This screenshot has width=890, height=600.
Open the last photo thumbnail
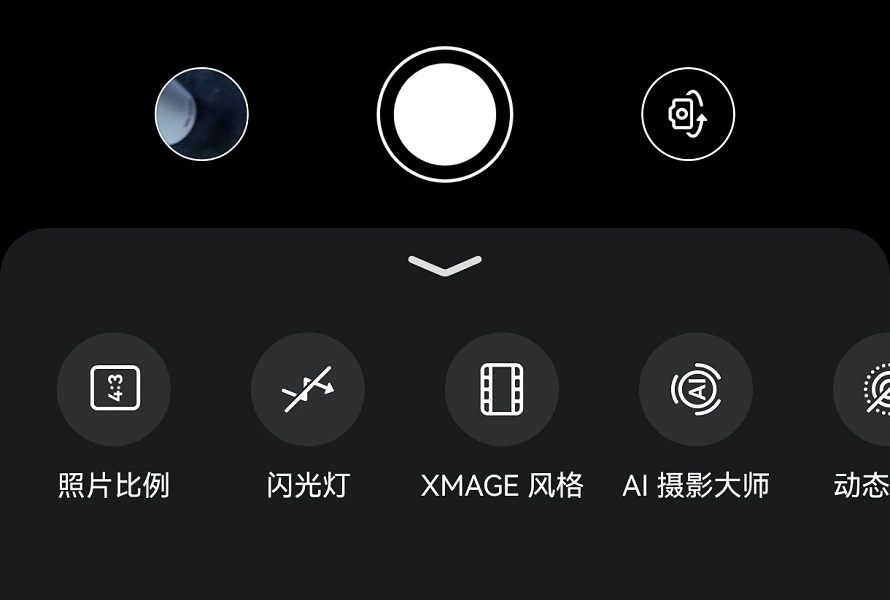click(202, 114)
